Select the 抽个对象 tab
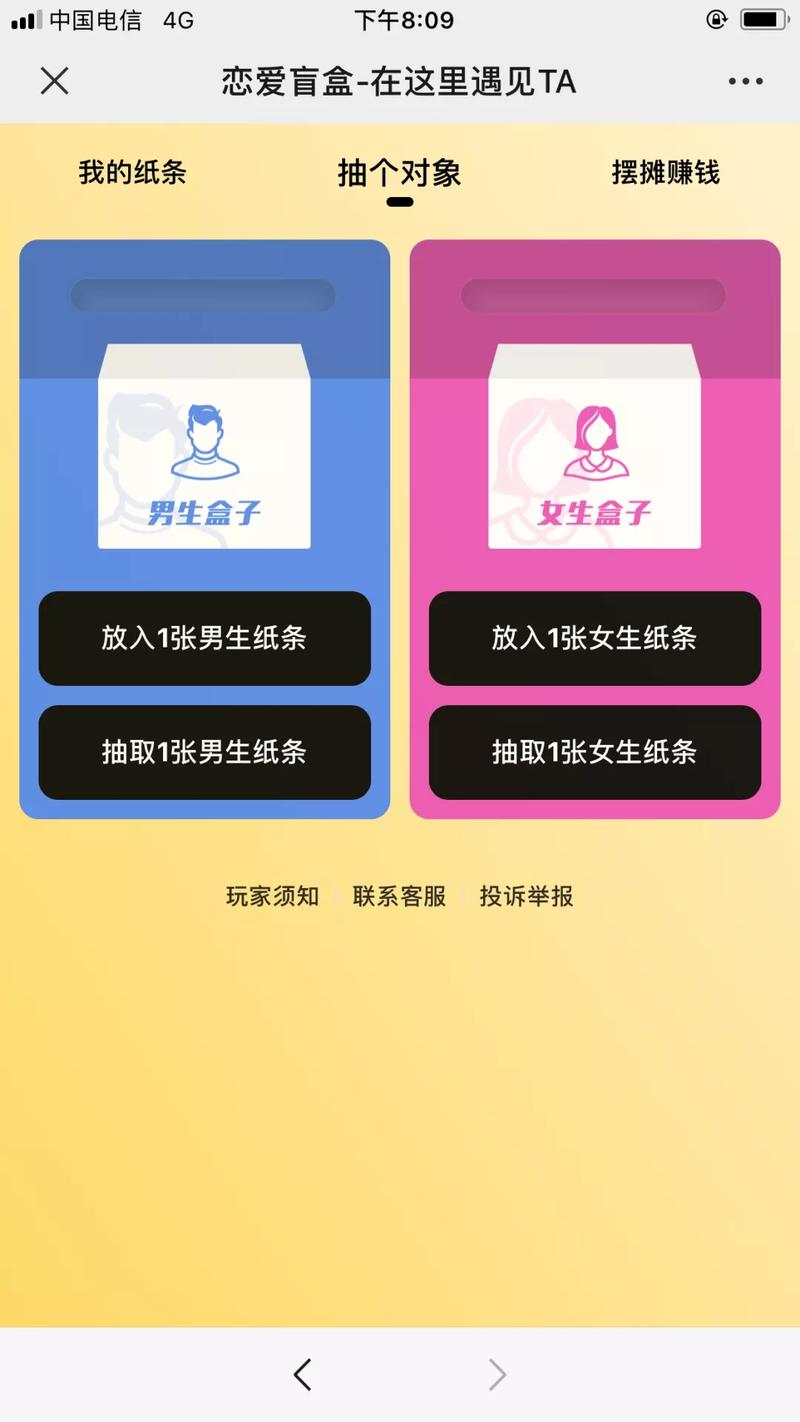Screen dimensions: 800x1422 pos(399,172)
